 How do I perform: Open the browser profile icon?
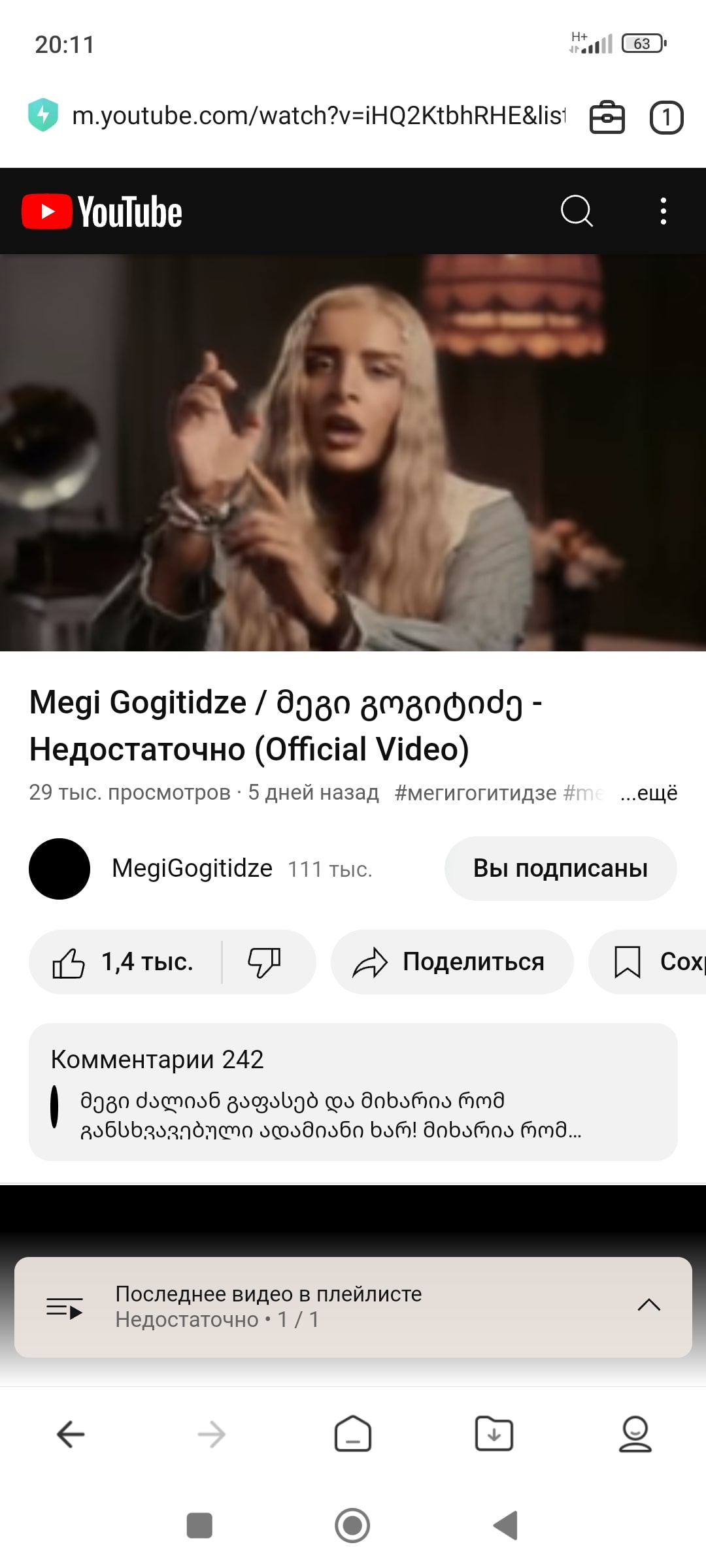tap(635, 1434)
